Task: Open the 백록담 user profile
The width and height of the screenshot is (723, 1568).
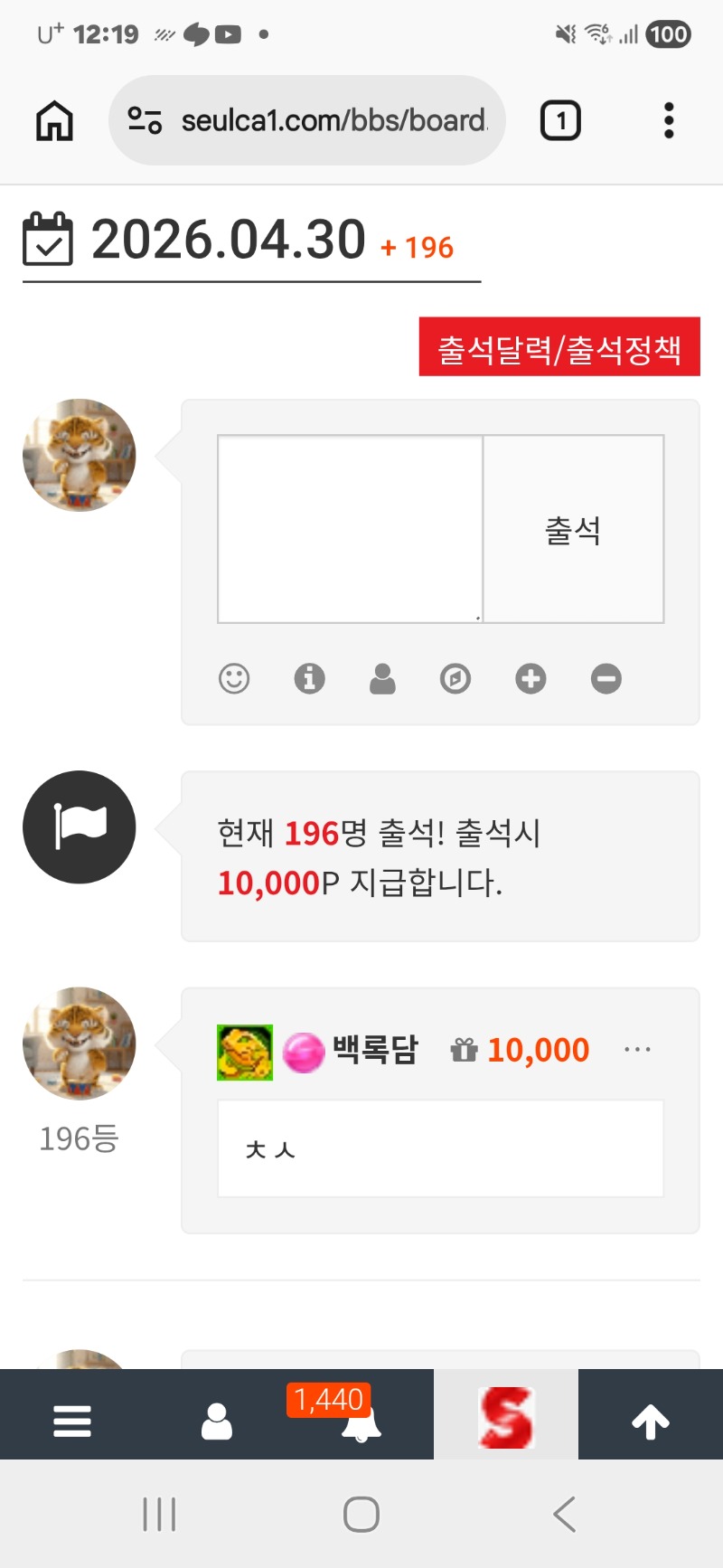Action: pyautogui.click(x=374, y=1050)
